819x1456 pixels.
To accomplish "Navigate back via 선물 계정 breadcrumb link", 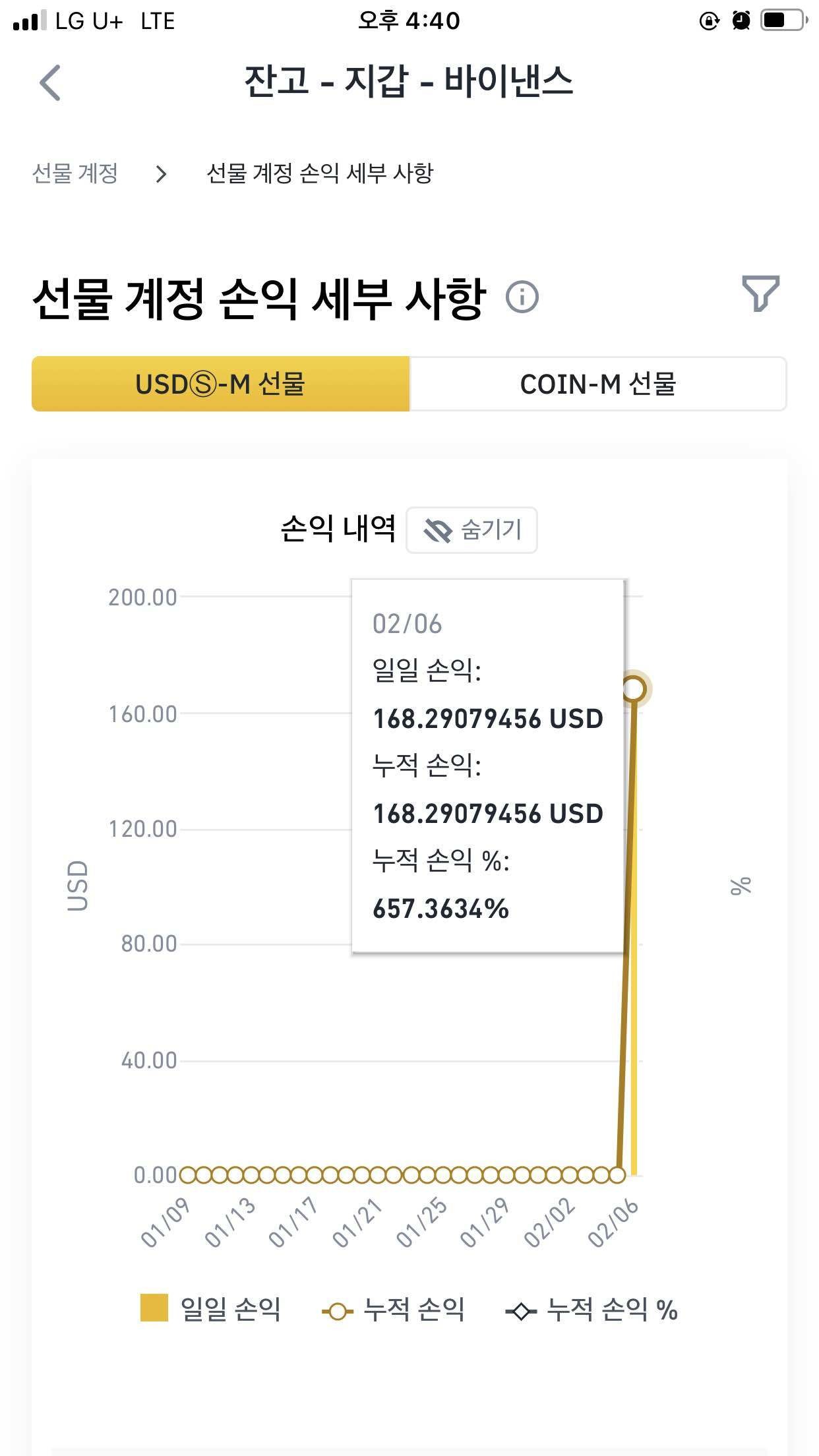I will [x=77, y=173].
